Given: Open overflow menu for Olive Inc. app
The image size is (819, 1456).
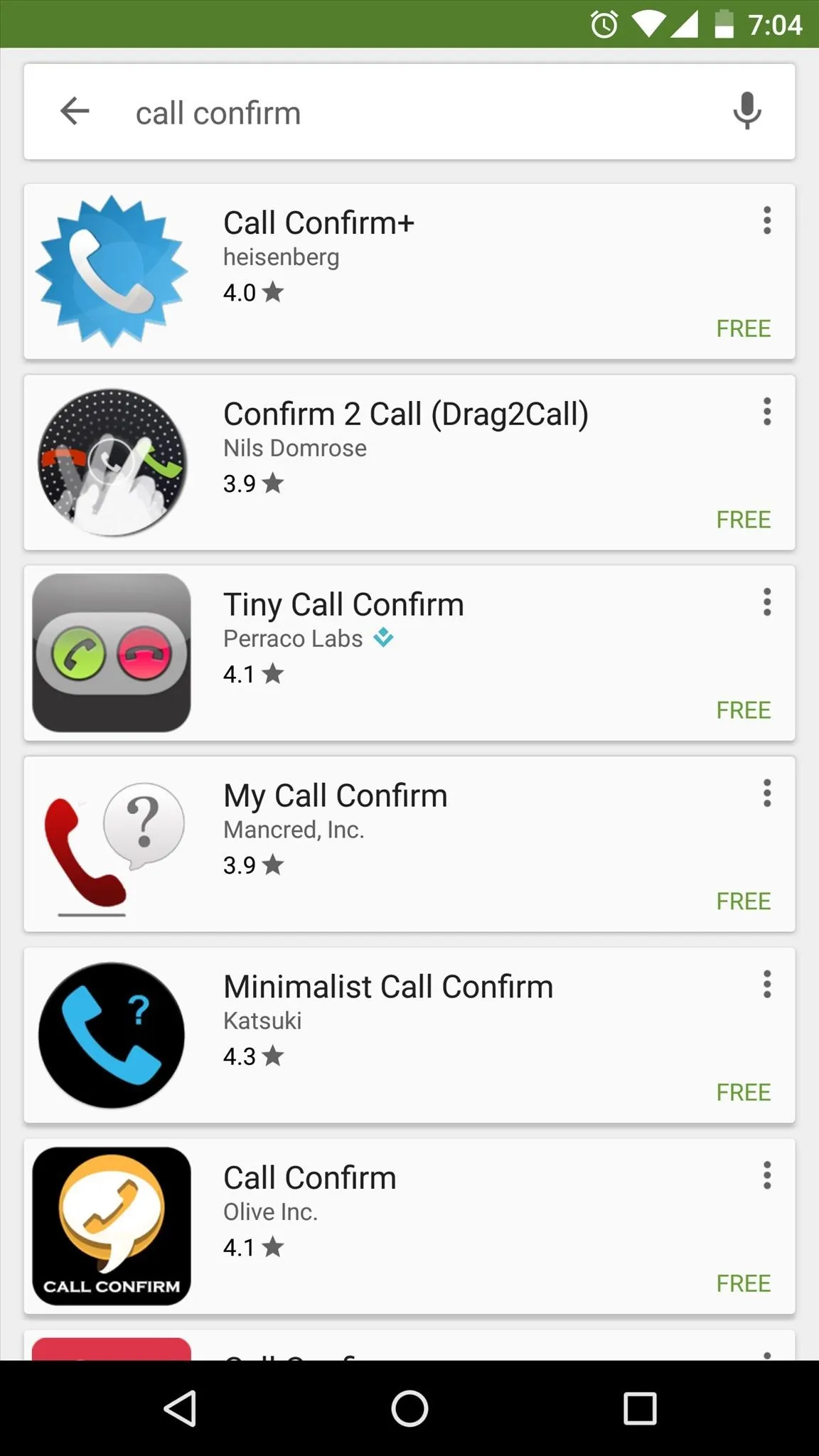Looking at the screenshot, I should point(766,1175).
